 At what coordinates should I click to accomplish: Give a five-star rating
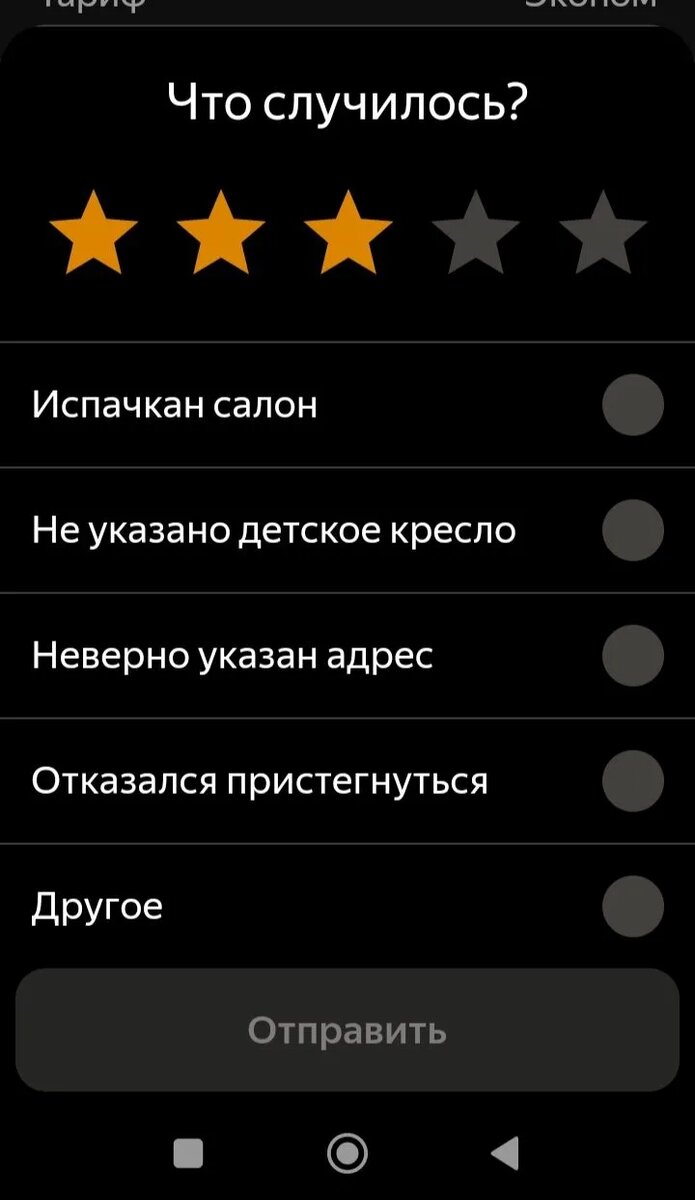pos(603,235)
